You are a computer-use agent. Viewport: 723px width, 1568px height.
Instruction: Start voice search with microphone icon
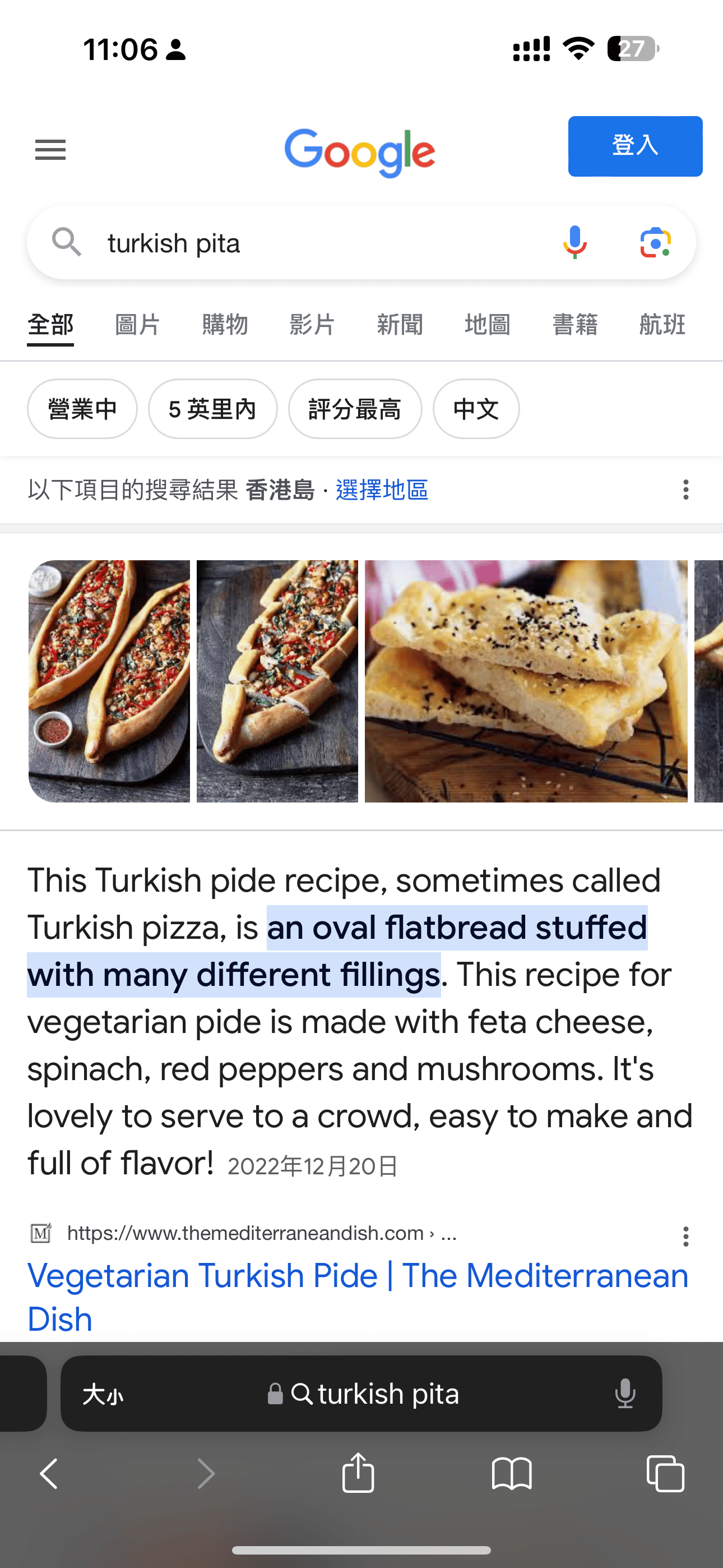[x=574, y=243]
